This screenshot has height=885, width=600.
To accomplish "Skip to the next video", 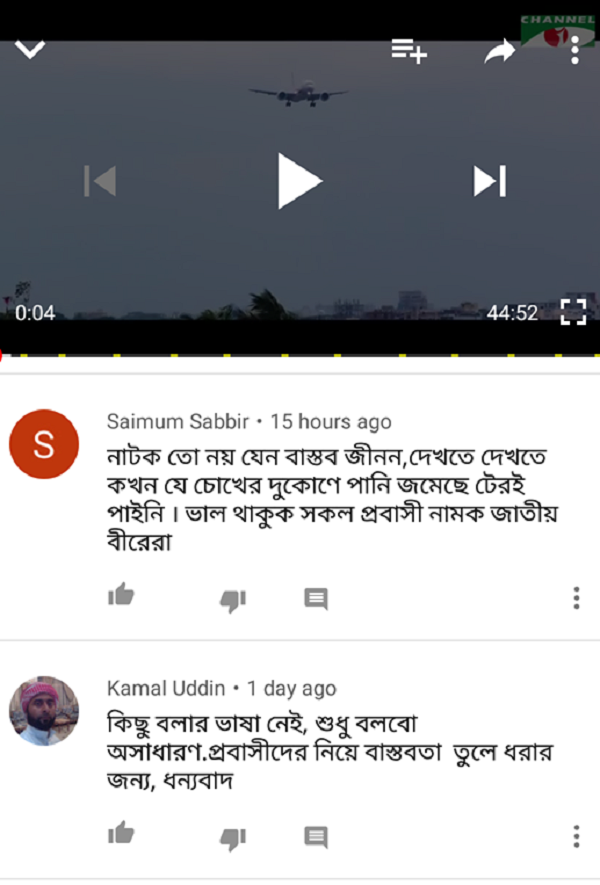I will (489, 181).
